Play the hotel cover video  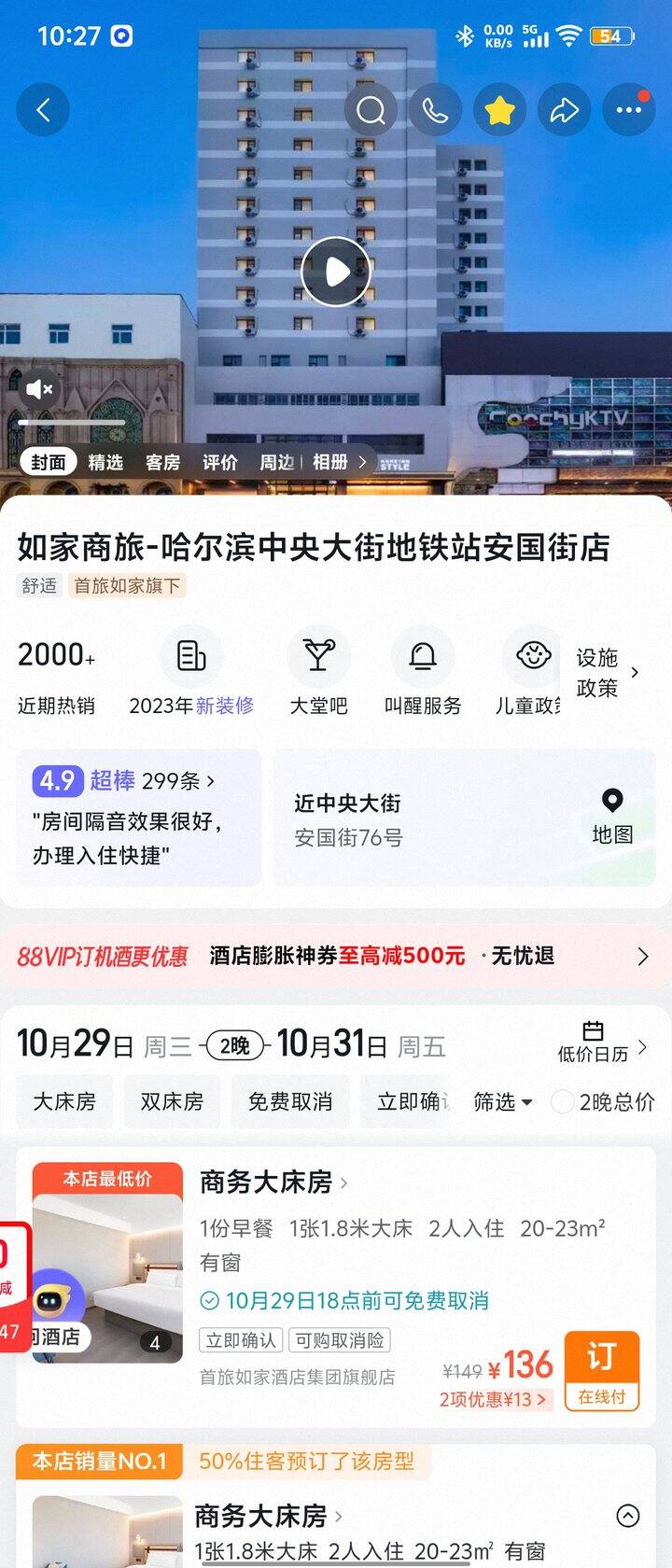click(336, 271)
